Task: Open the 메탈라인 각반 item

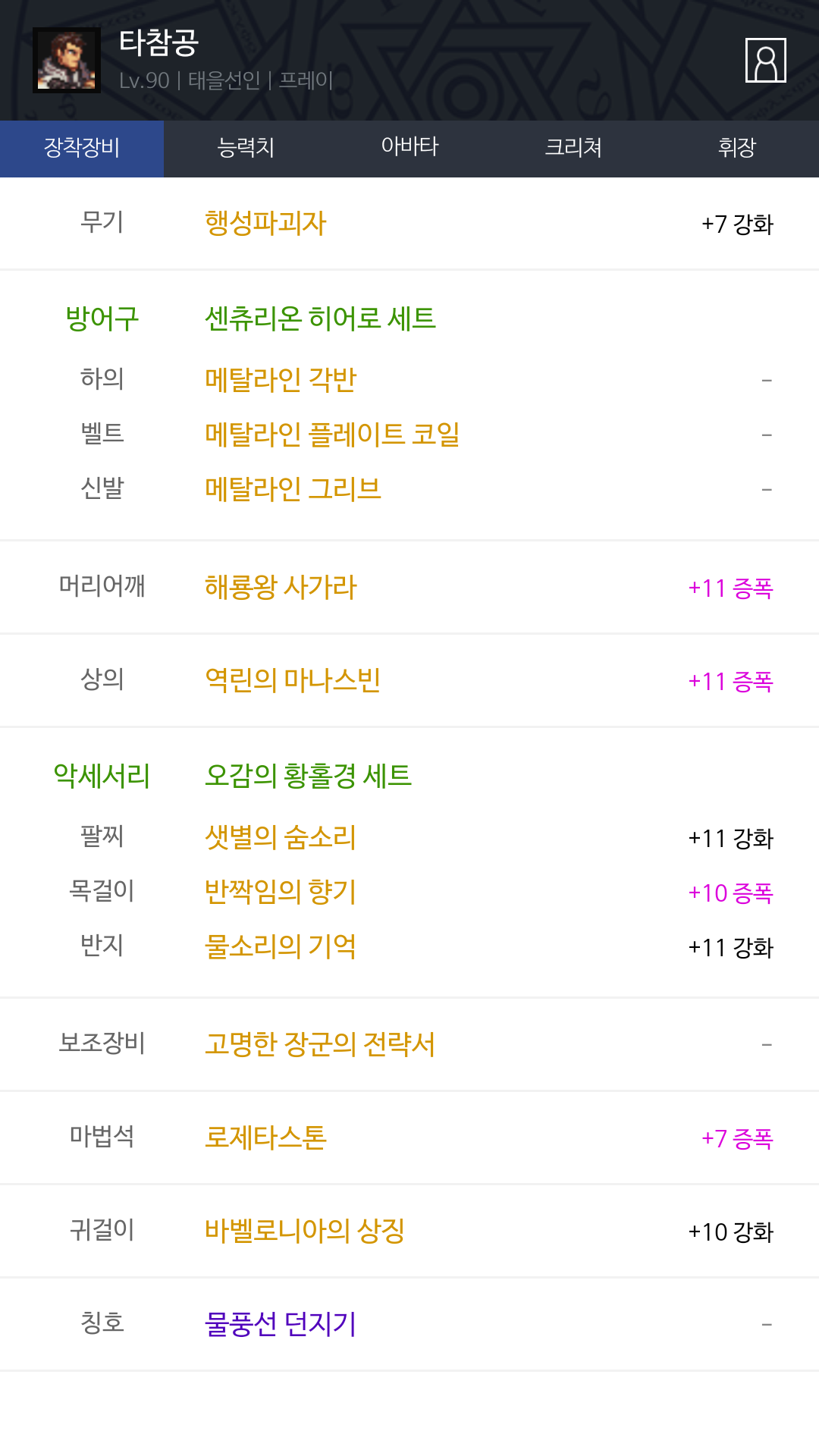Action: click(281, 379)
